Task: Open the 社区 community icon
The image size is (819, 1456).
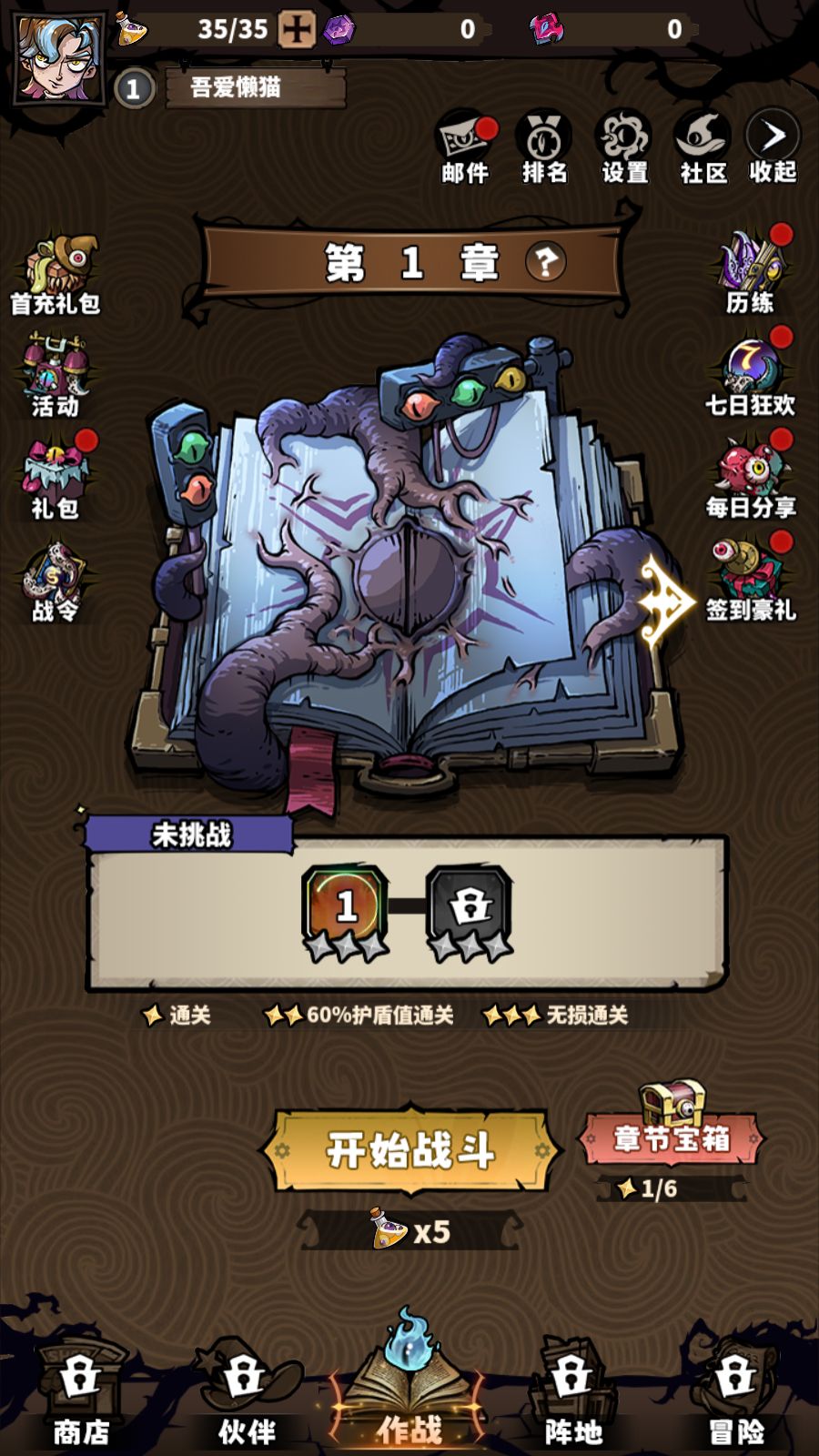Action: click(x=703, y=146)
